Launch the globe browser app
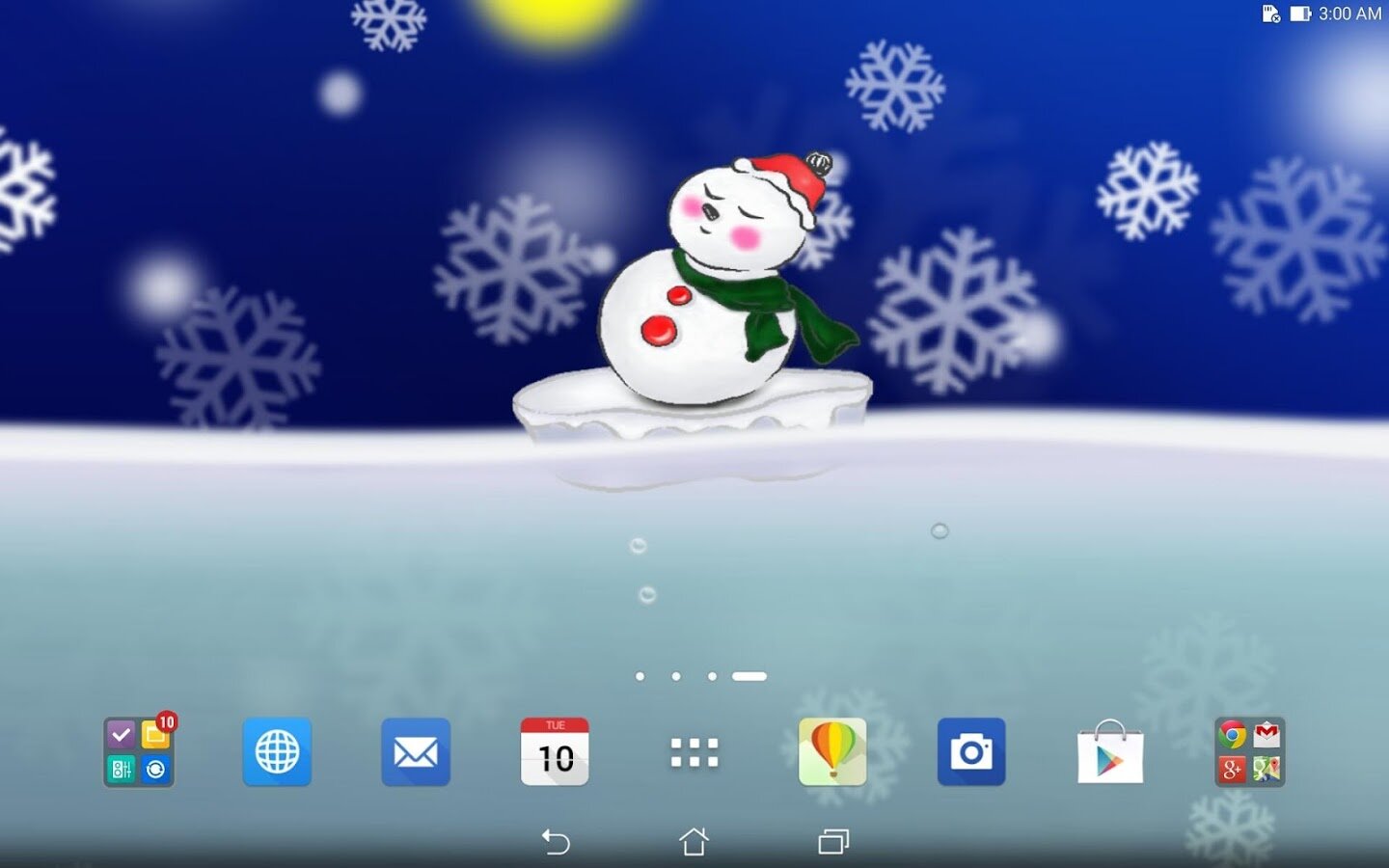 [x=277, y=752]
